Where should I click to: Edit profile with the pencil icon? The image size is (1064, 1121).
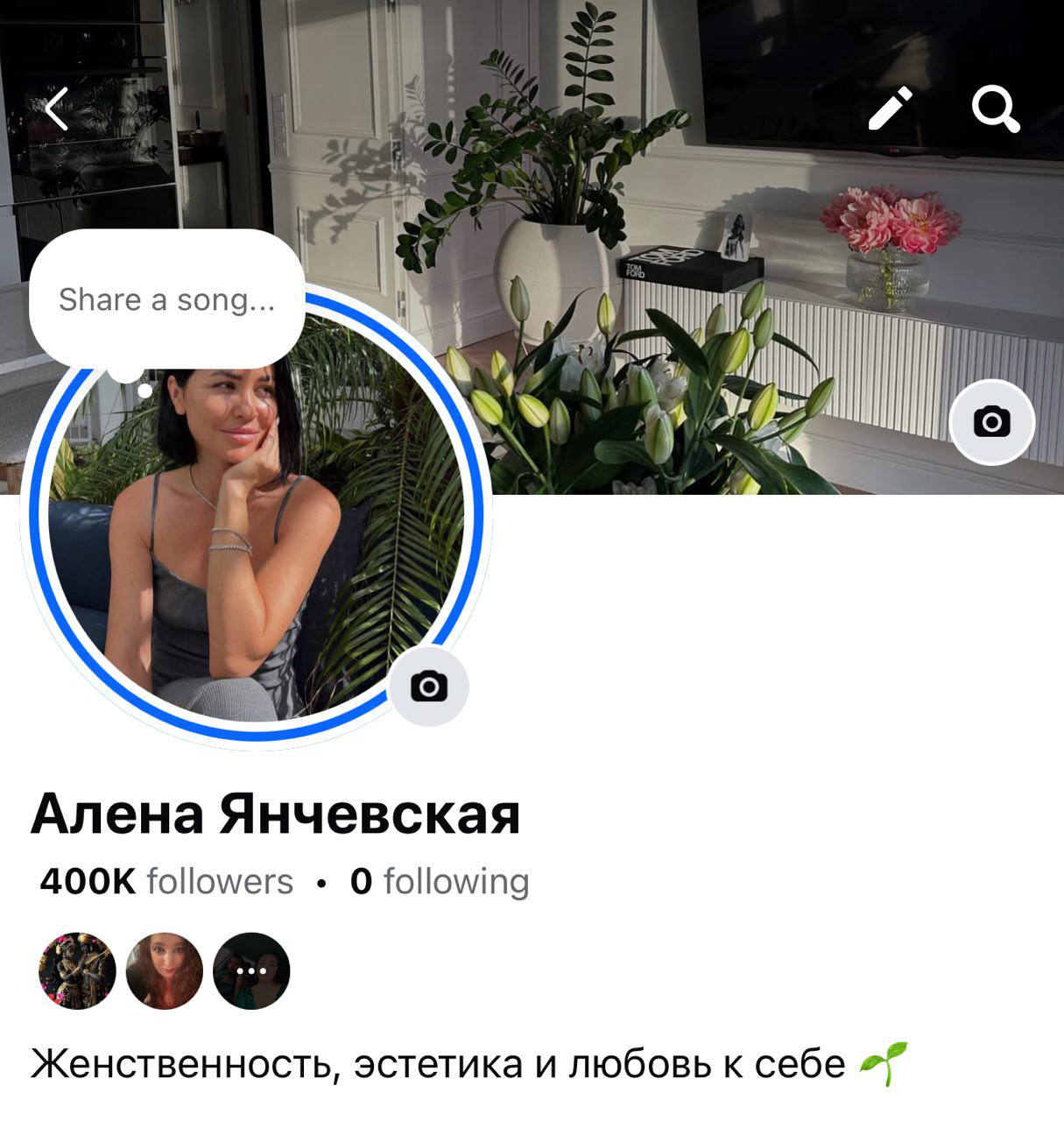coord(890,109)
